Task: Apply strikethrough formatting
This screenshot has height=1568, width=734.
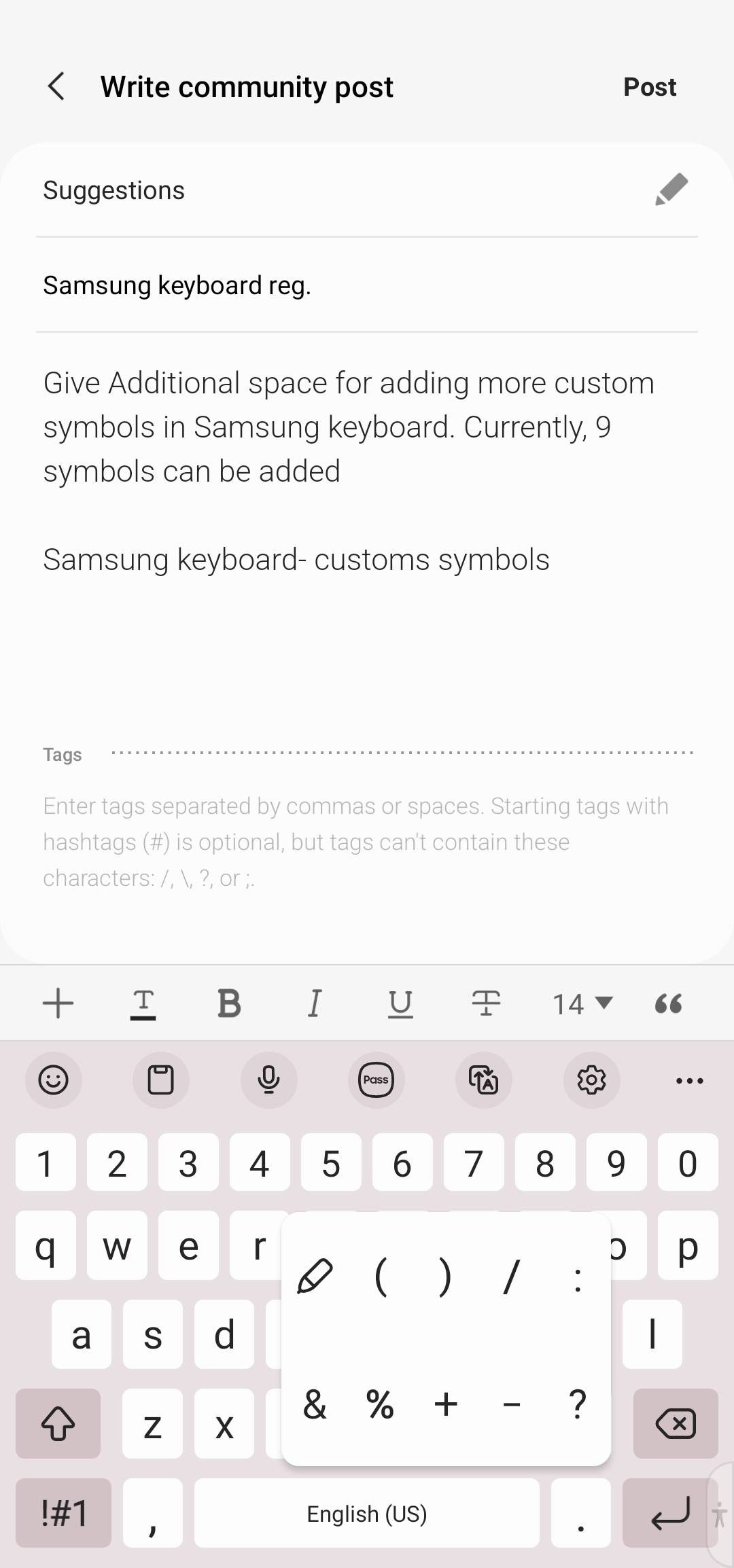Action: pos(488,1003)
